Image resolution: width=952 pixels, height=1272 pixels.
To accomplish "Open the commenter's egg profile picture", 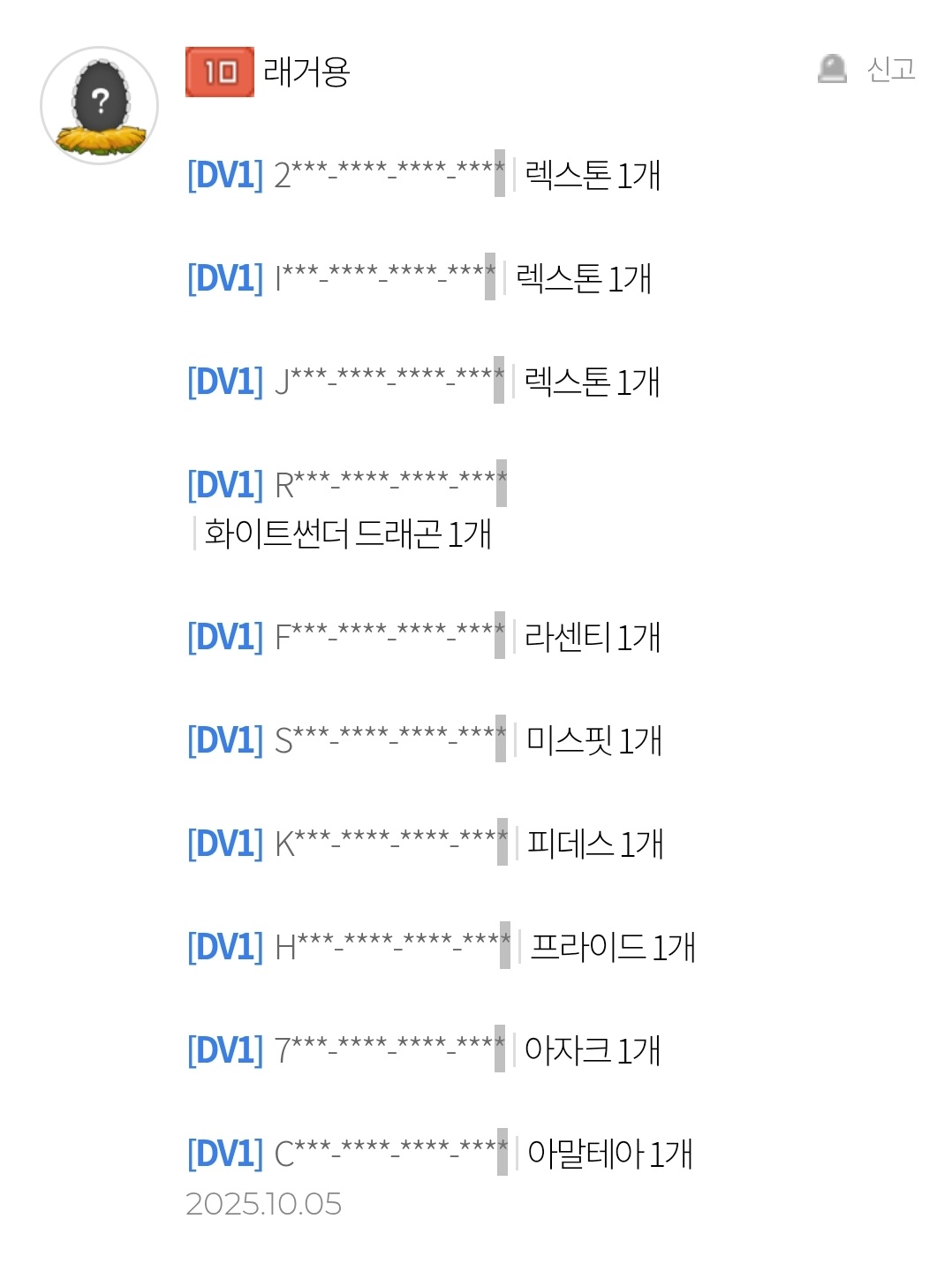I will point(100,106).
